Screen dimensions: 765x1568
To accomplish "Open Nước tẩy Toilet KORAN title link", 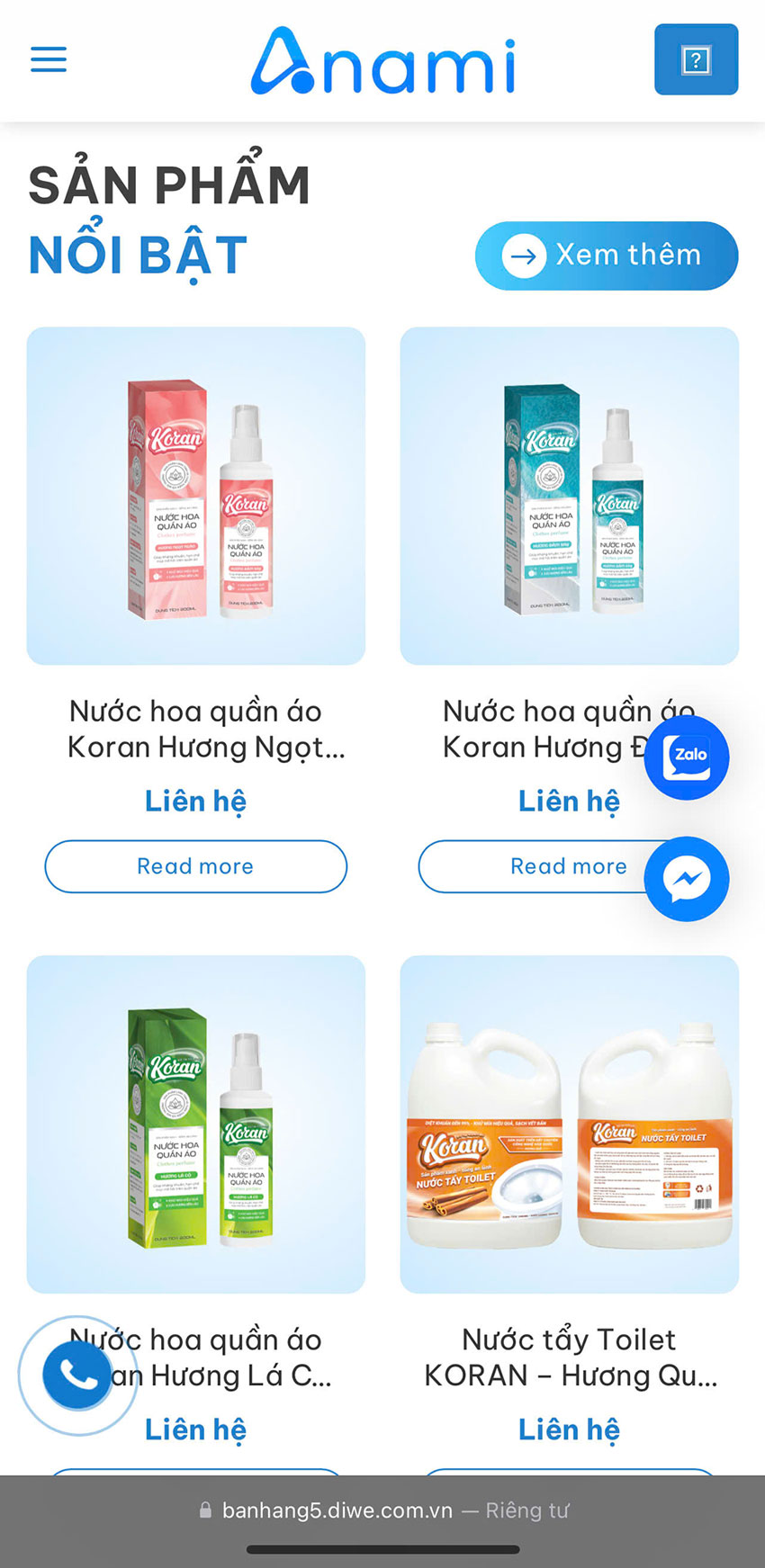I will pyautogui.click(x=569, y=1357).
